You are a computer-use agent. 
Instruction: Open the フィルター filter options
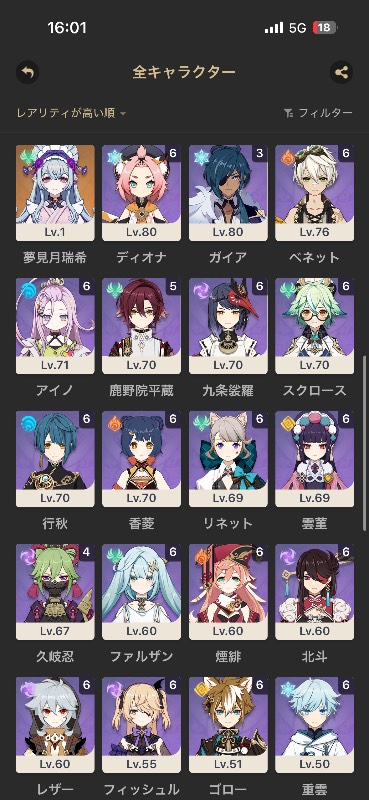click(x=318, y=113)
